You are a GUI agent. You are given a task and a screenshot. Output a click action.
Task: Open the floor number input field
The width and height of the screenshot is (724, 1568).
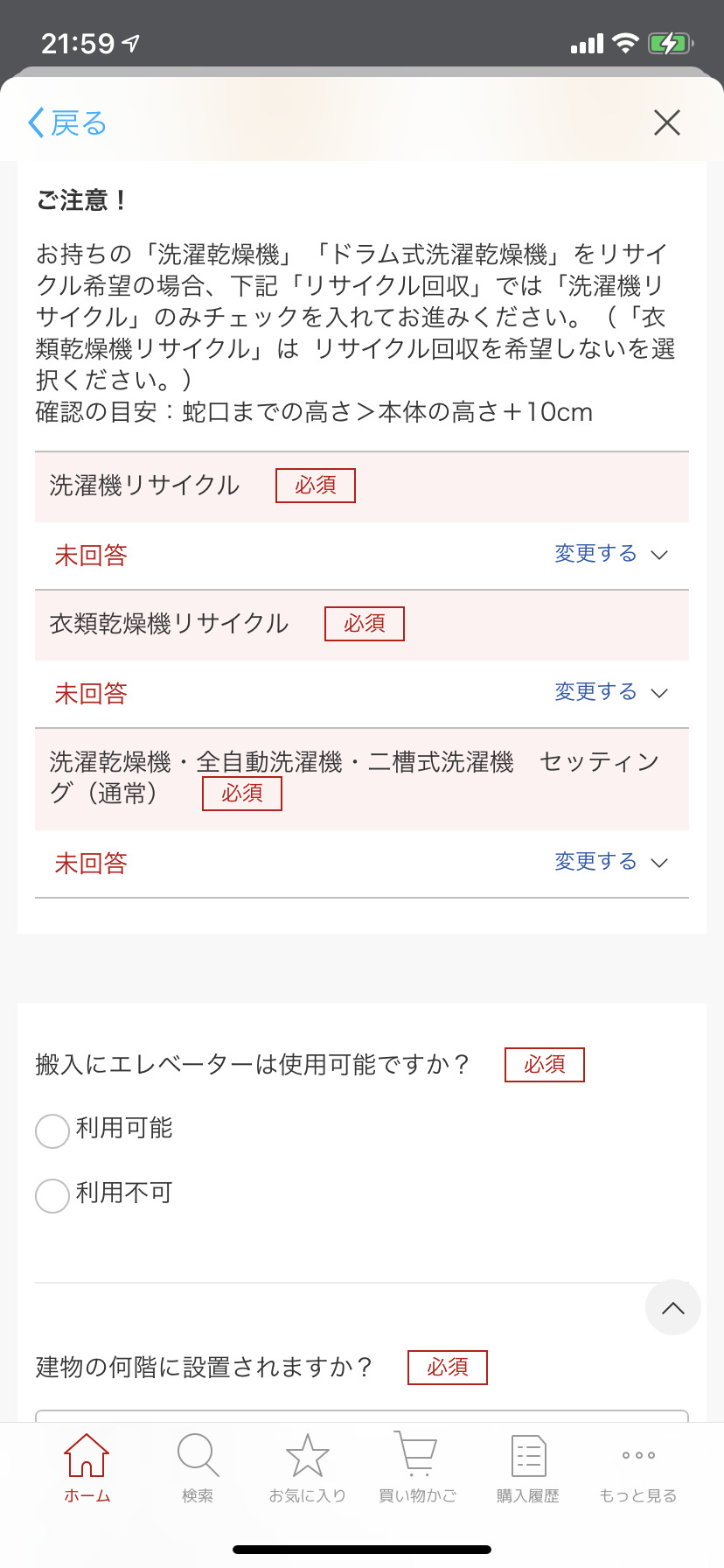(x=362, y=1417)
